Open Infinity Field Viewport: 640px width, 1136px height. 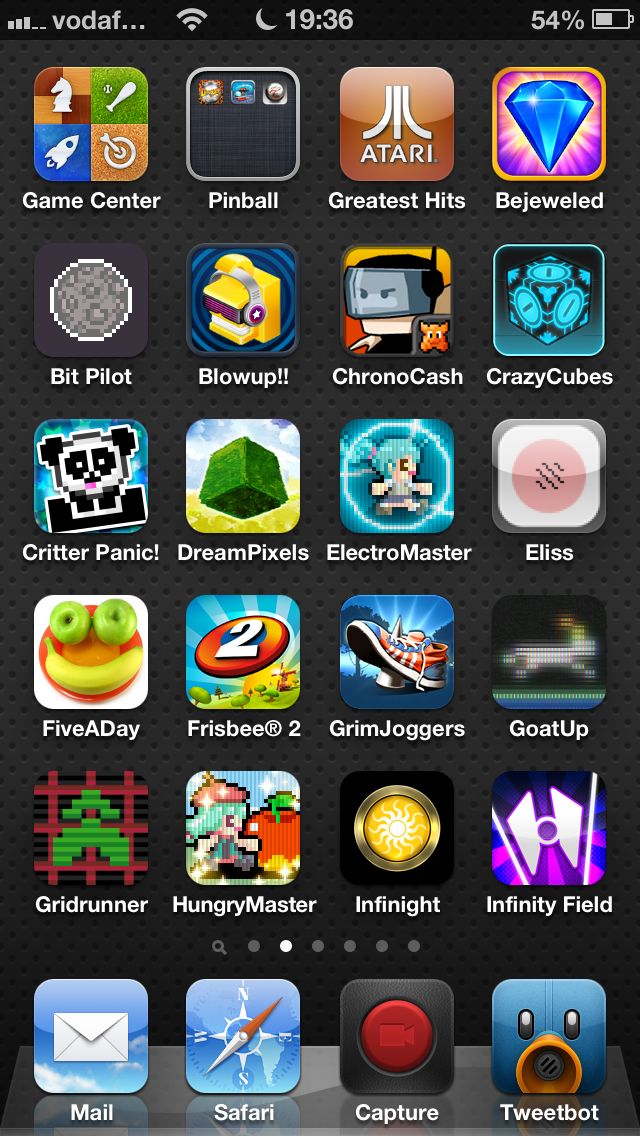pos(549,828)
